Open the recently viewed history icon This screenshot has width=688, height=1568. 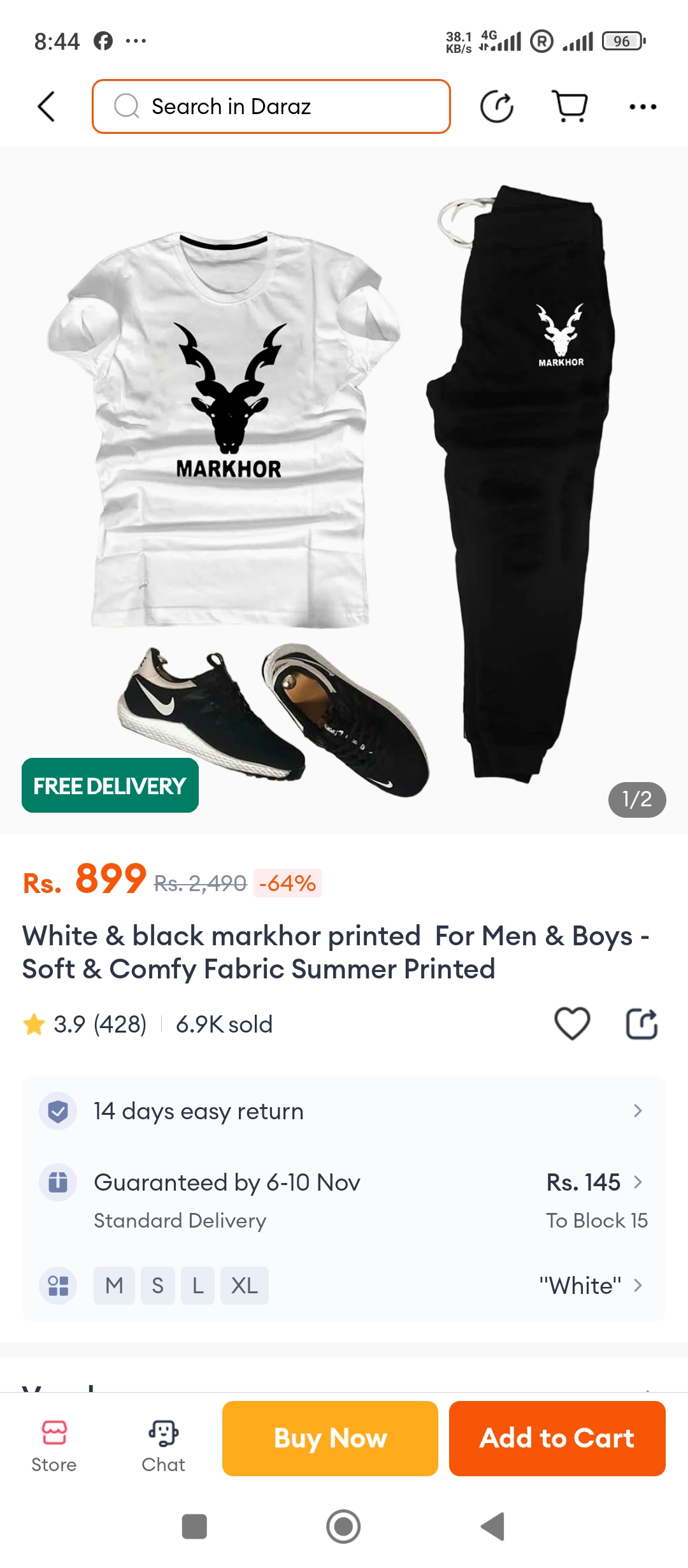click(x=496, y=106)
